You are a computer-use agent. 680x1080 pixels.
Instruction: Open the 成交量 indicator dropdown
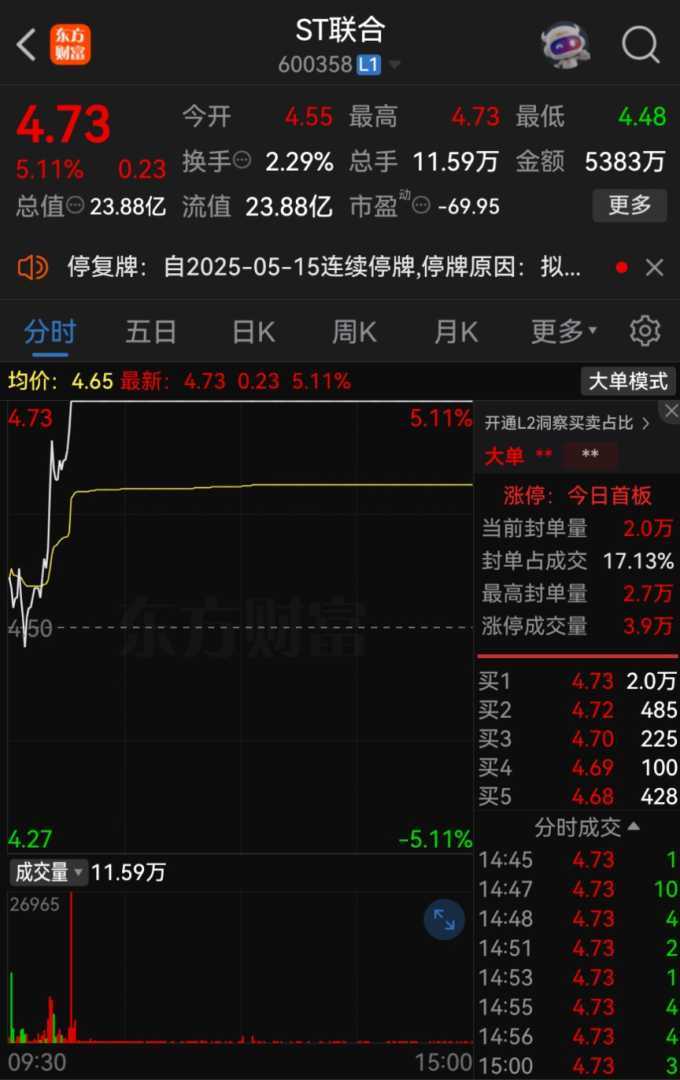tap(48, 872)
